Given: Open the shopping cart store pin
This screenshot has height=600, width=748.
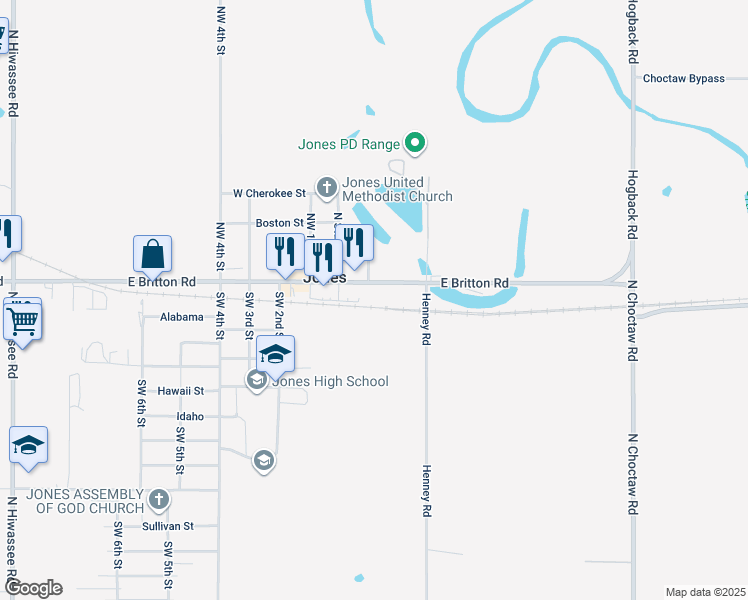Looking at the screenshot, I should coord(22,321).
